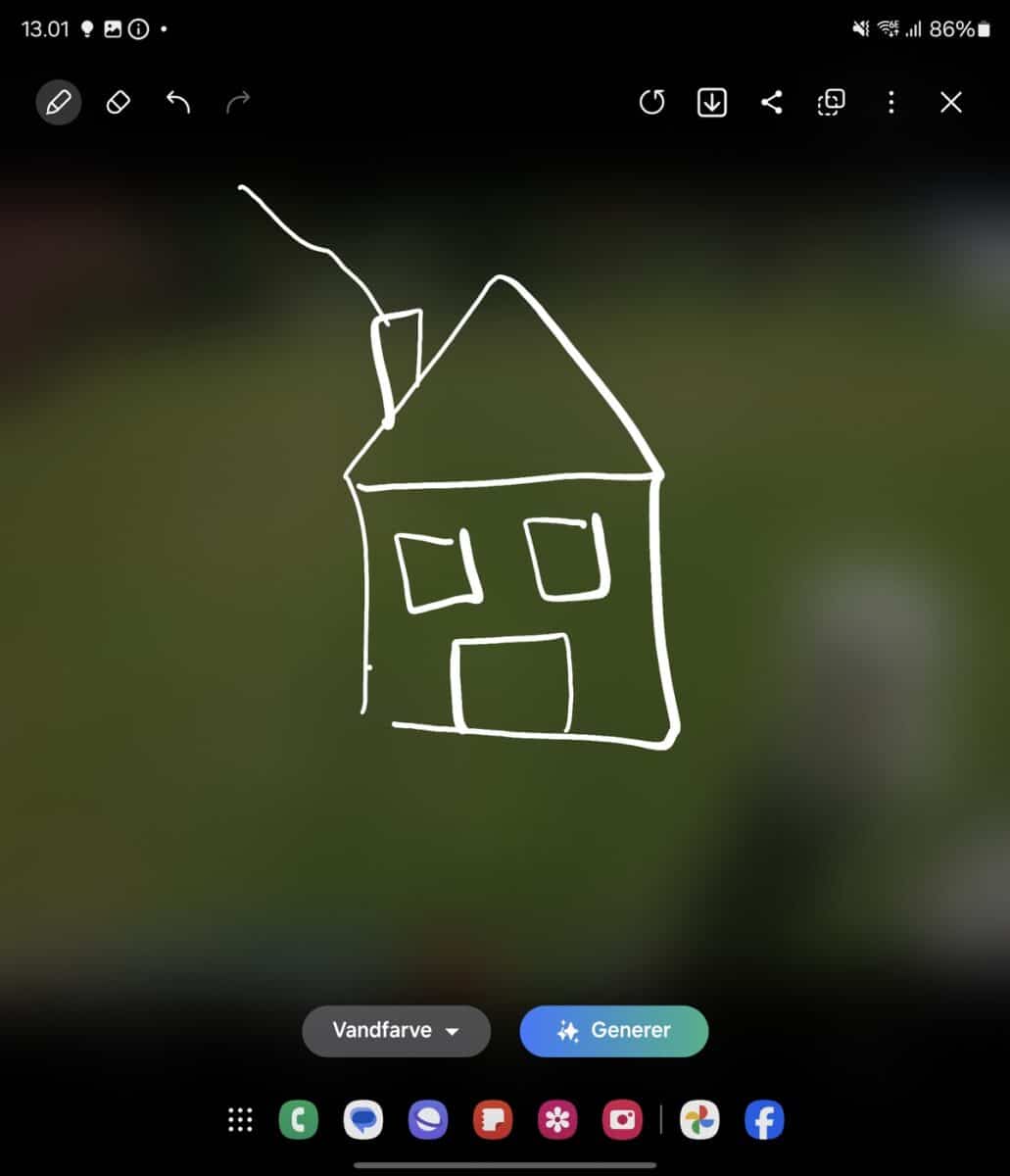Open the app drawer grid

240,1119
